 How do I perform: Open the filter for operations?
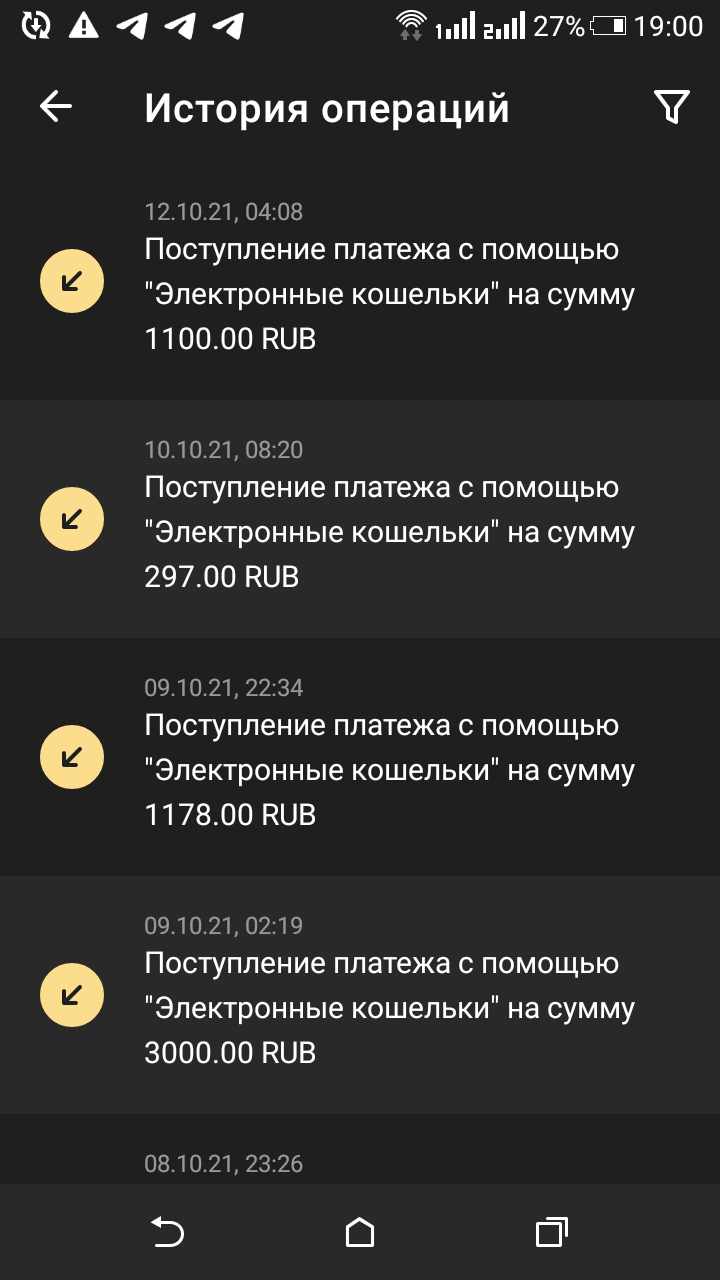[x=671, y=107]
